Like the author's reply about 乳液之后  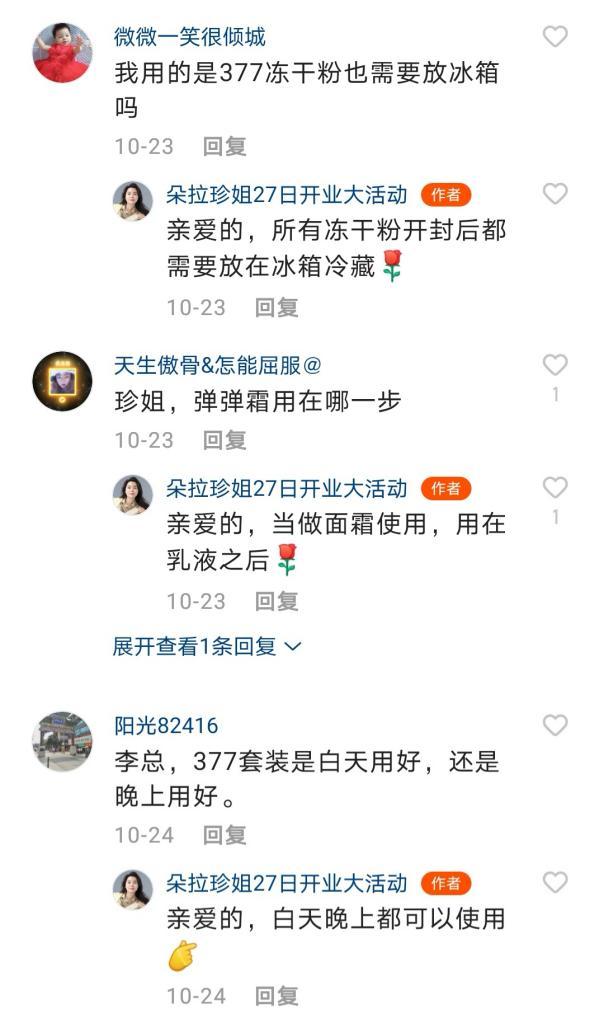click(x=555, y=487)
